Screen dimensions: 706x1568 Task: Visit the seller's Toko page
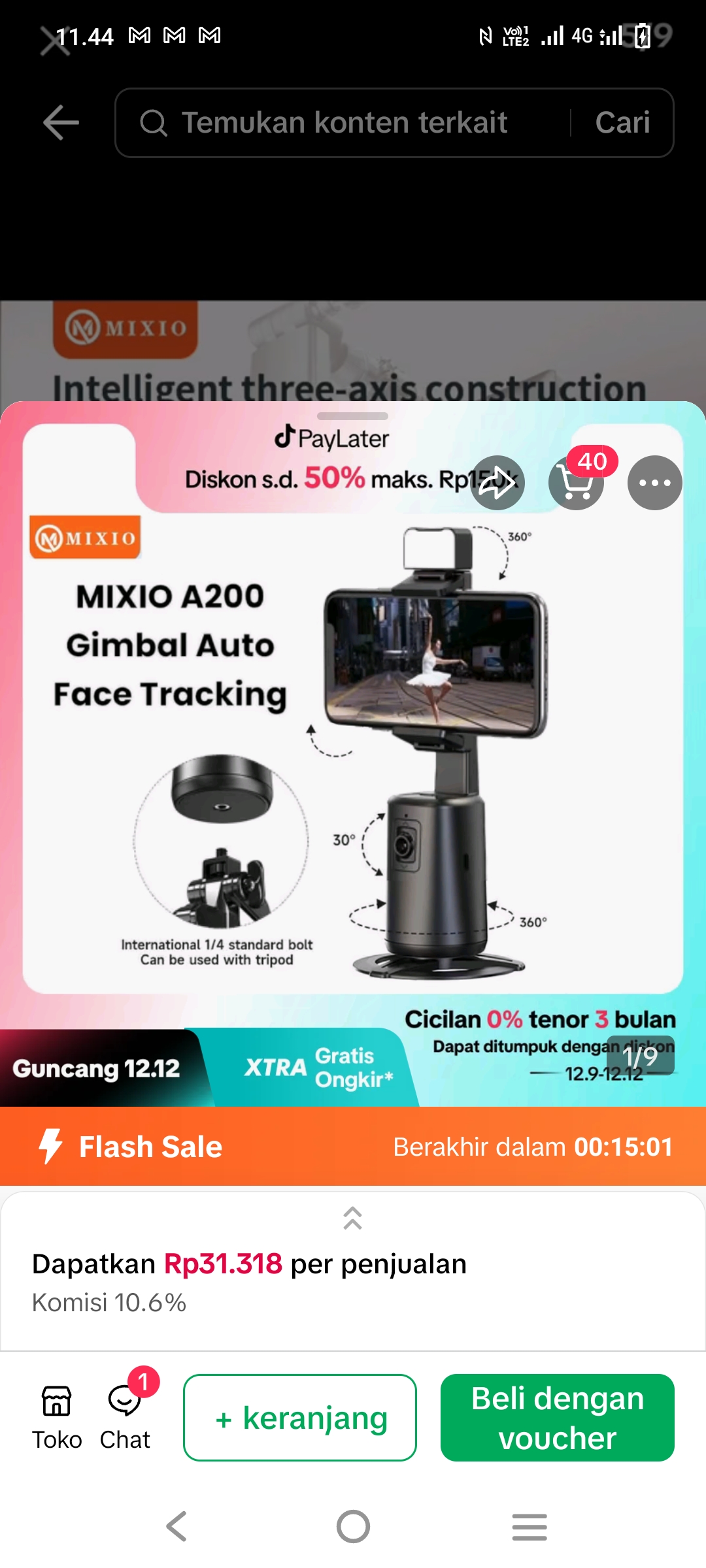(x=57, y=1417)
